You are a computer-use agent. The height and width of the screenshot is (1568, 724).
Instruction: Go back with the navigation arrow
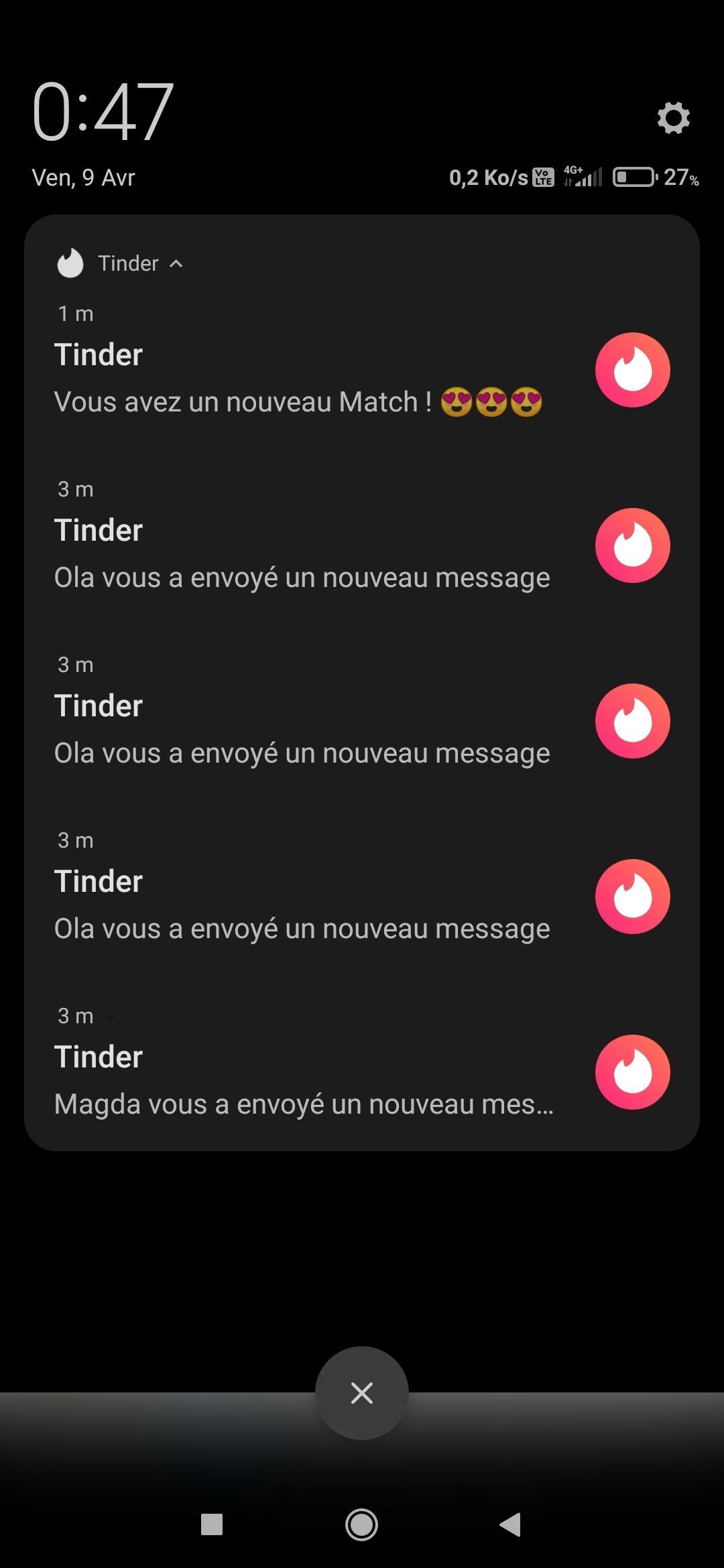tap(510, 1524)
